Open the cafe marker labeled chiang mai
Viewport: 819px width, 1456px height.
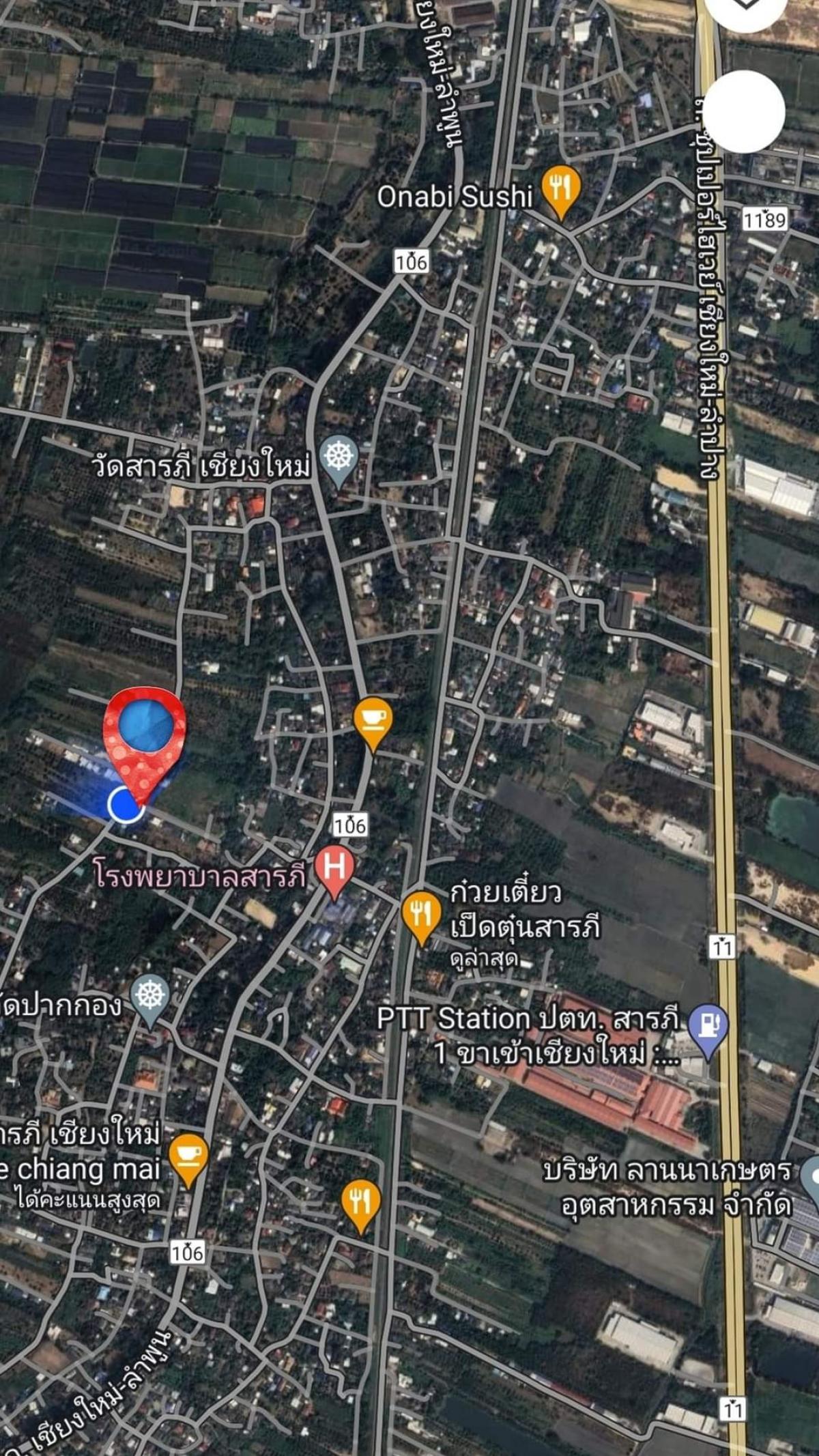click(188, 1158)
